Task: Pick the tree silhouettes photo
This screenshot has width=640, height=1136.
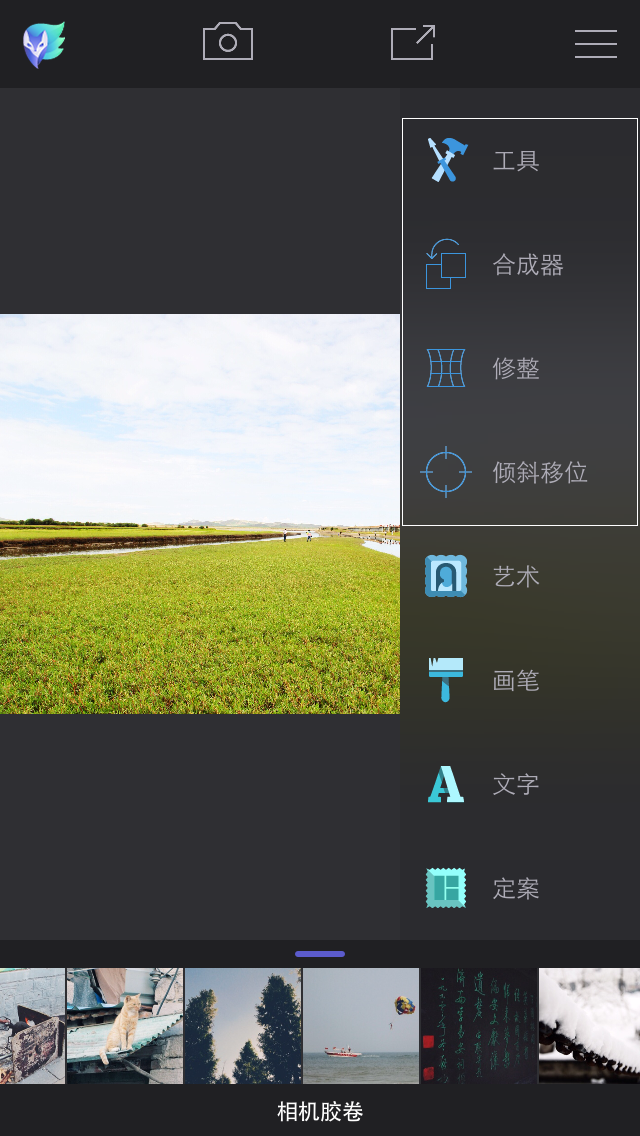Action: point(243,1025)
